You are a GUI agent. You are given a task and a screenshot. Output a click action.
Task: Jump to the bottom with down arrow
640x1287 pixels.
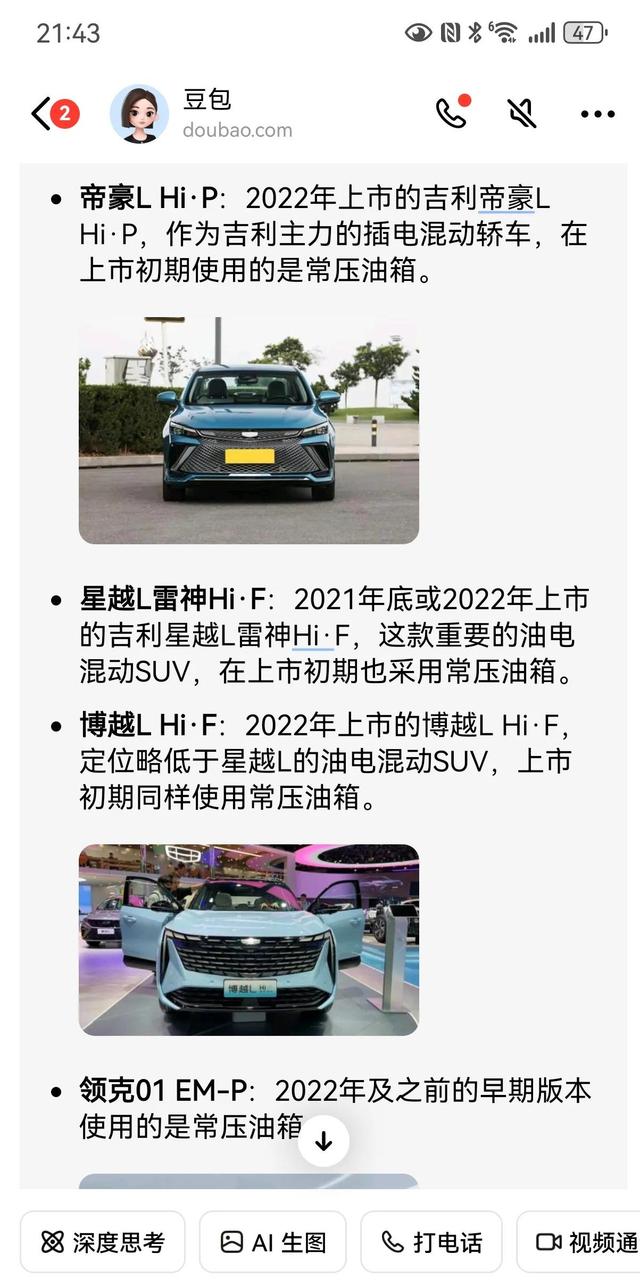click(323, 1141)
